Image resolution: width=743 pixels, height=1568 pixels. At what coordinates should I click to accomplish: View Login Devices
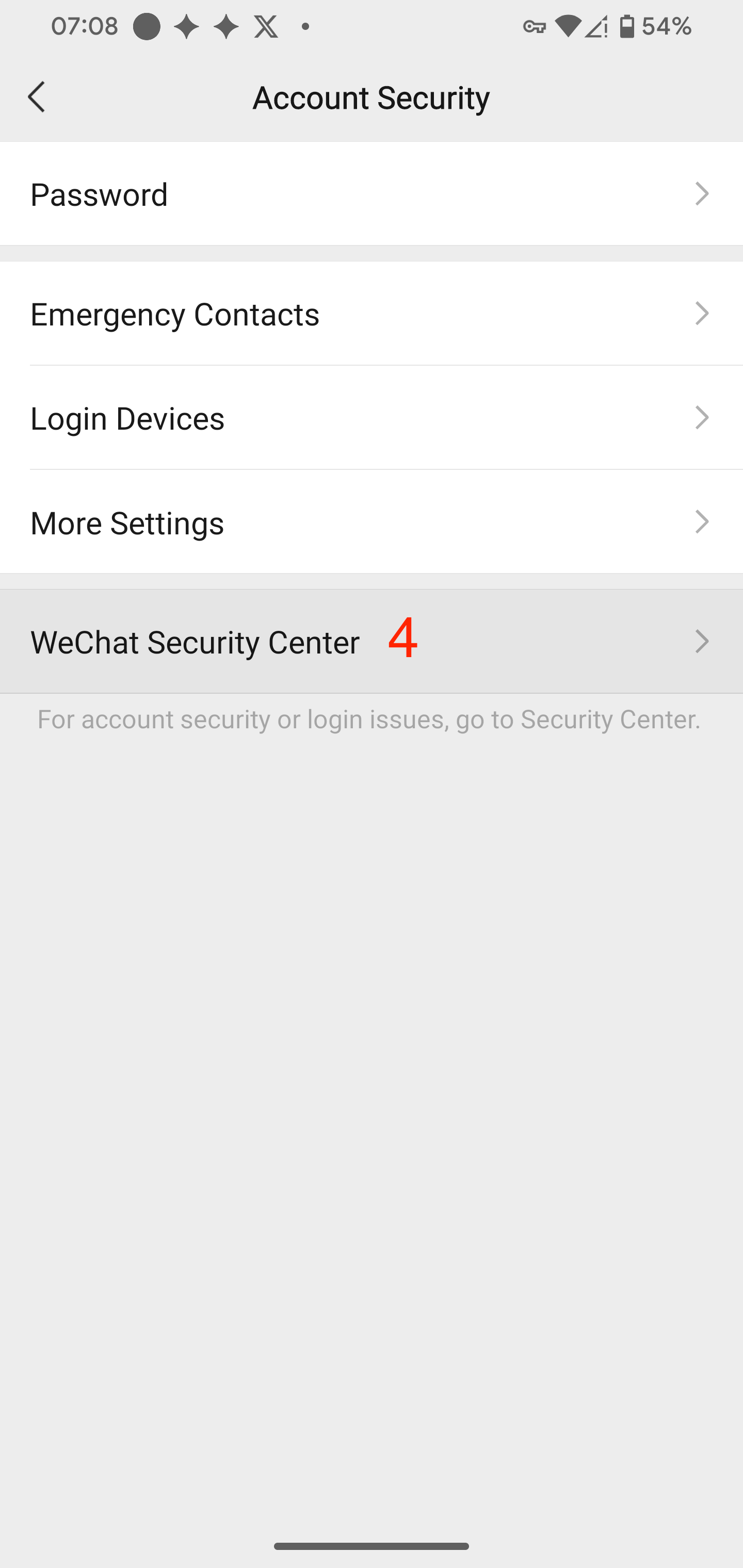click(x=372, y=418)
